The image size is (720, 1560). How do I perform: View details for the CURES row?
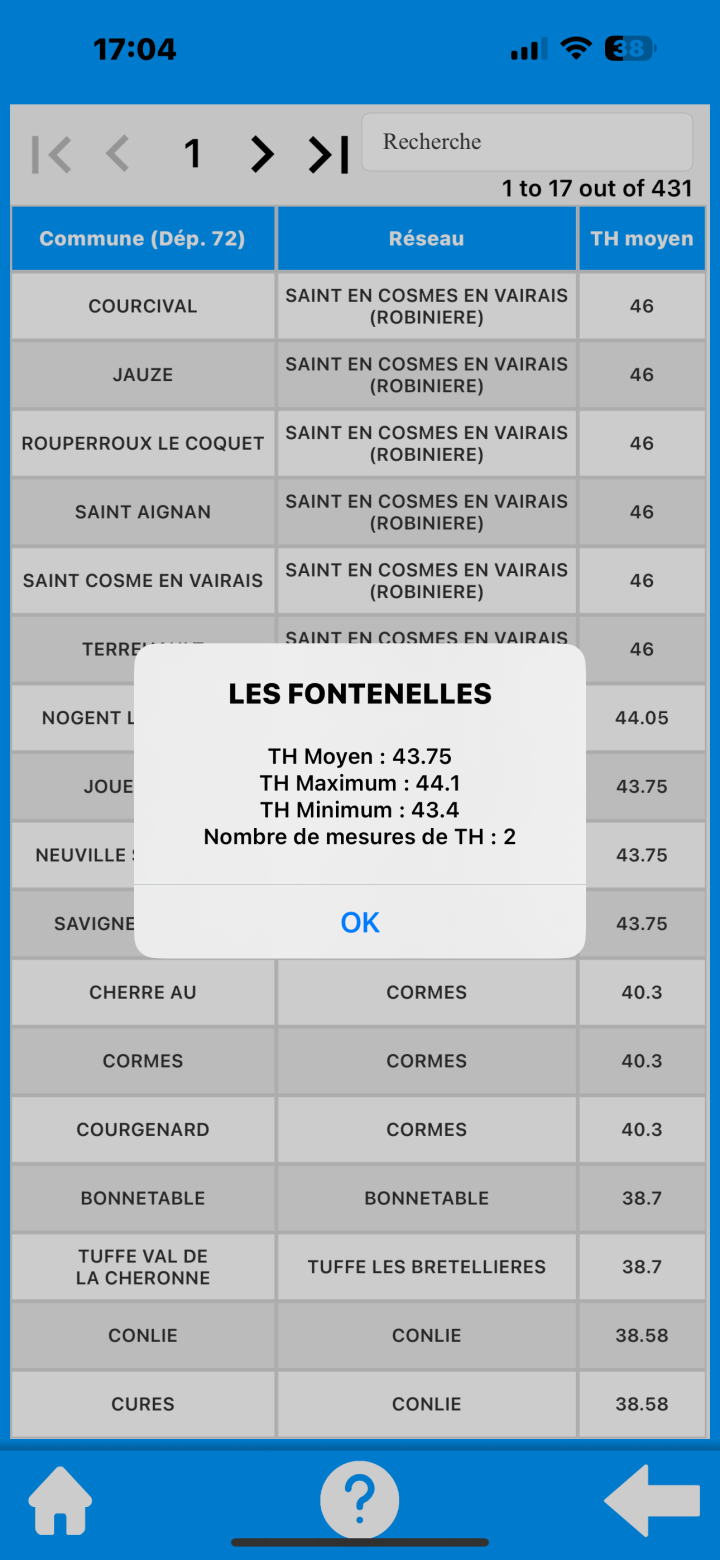click(x=143, y=1404)
